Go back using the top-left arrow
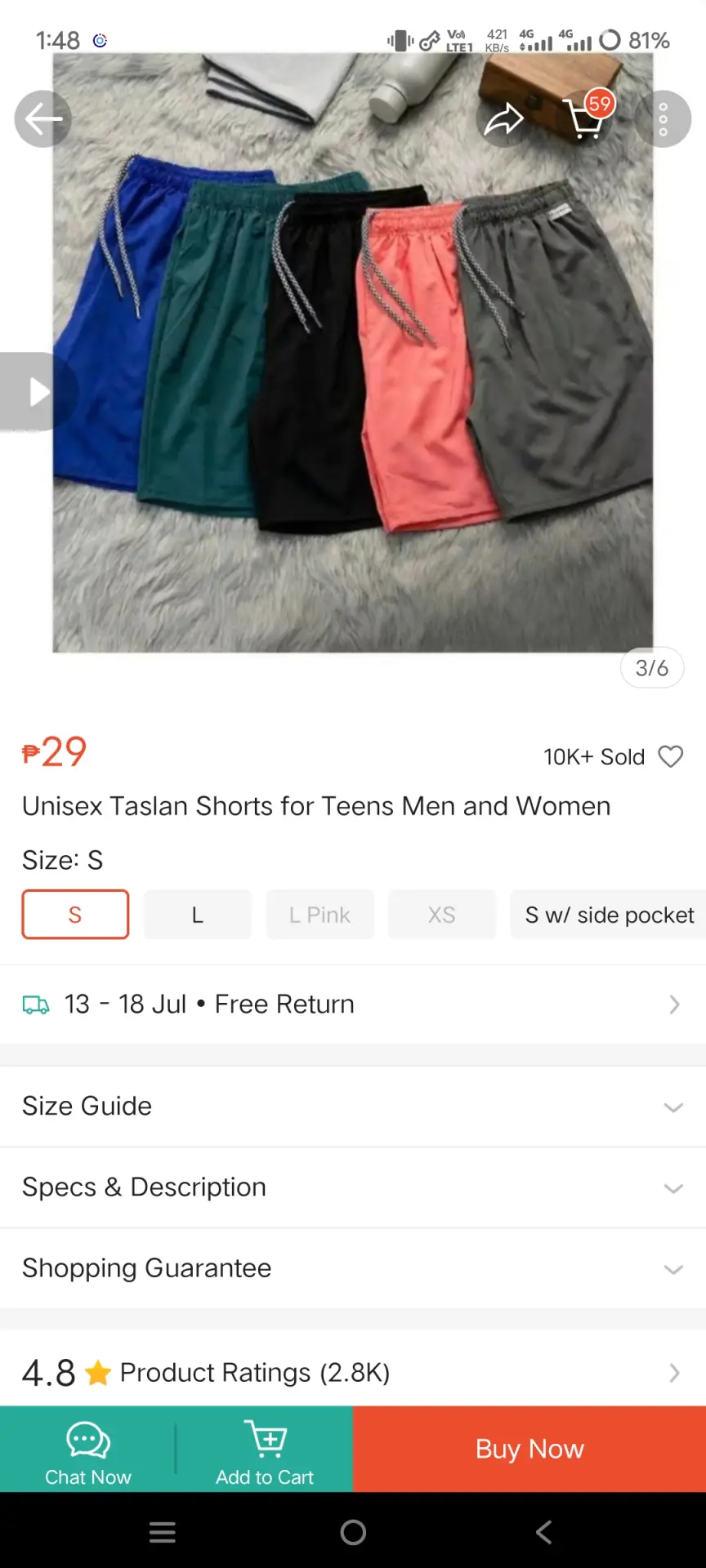 tap(43, 119)
